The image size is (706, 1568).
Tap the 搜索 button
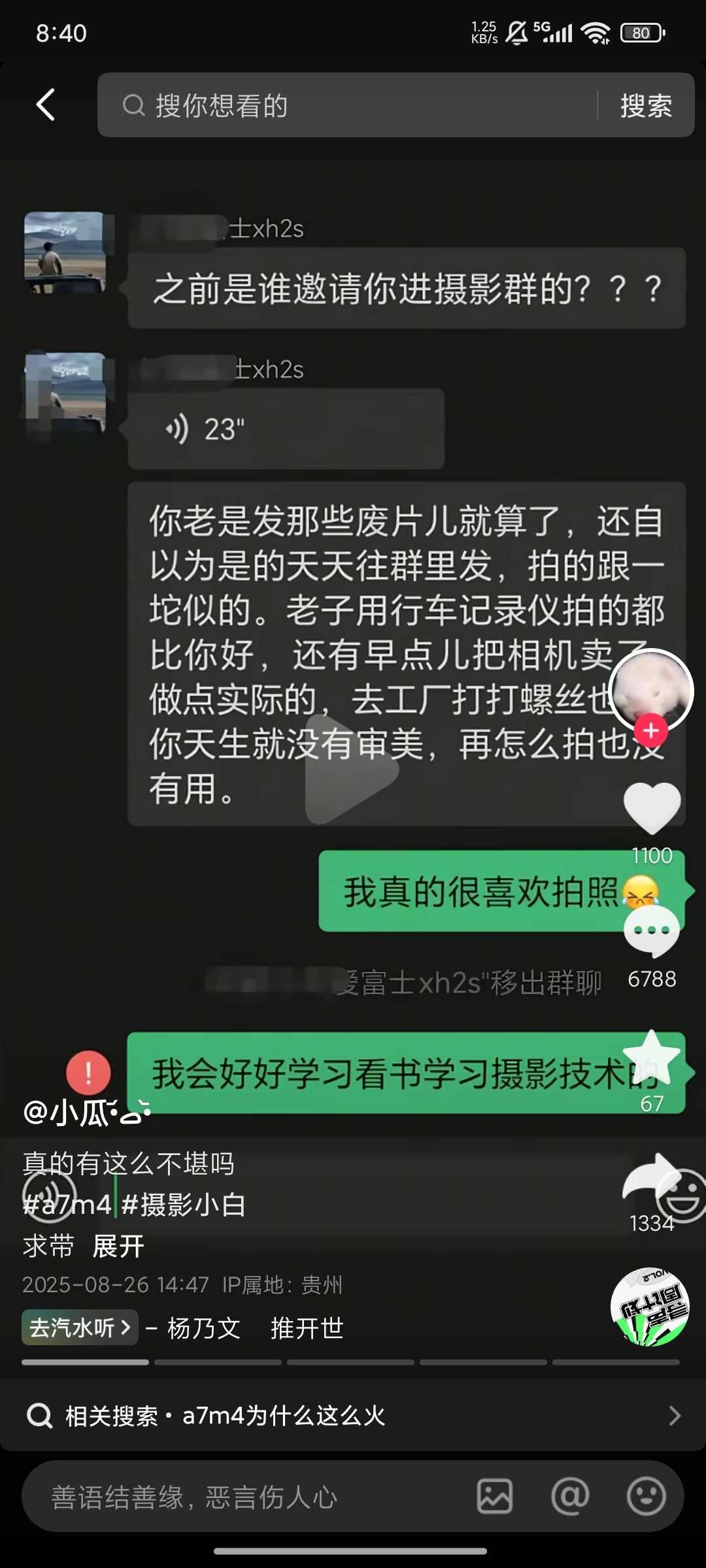pyautogui.click(x=646, y=106)
